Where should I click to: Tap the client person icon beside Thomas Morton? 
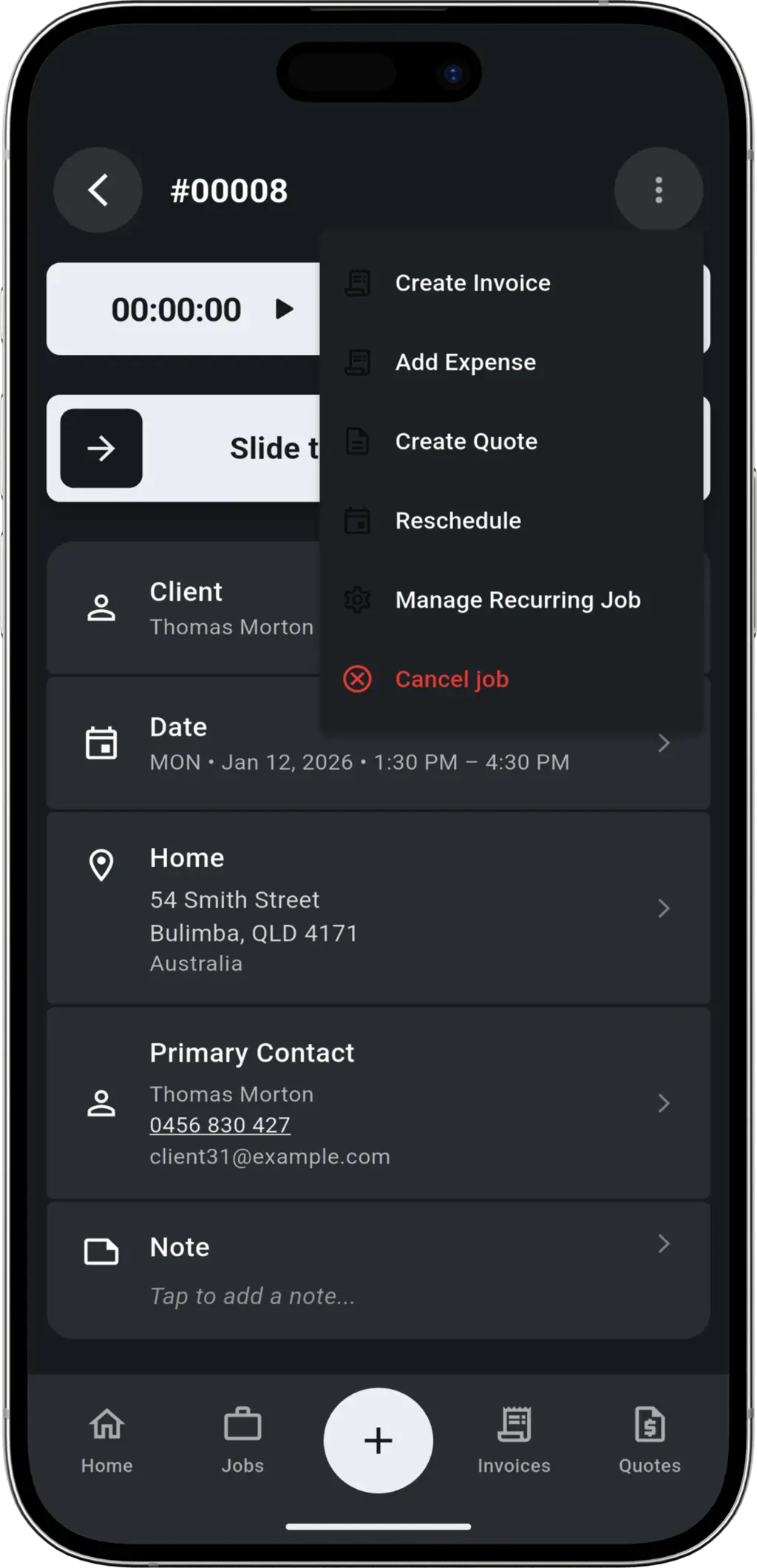[101, 608]
